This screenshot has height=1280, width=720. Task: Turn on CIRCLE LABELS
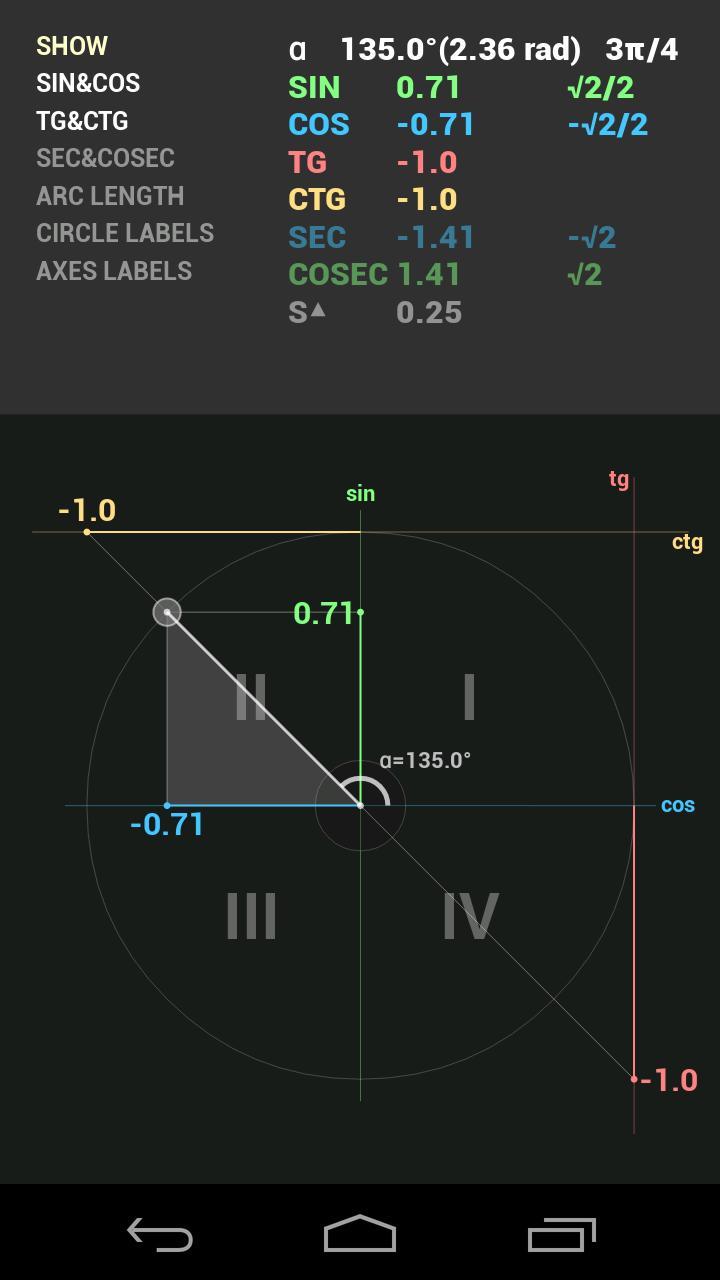(125, 233)
